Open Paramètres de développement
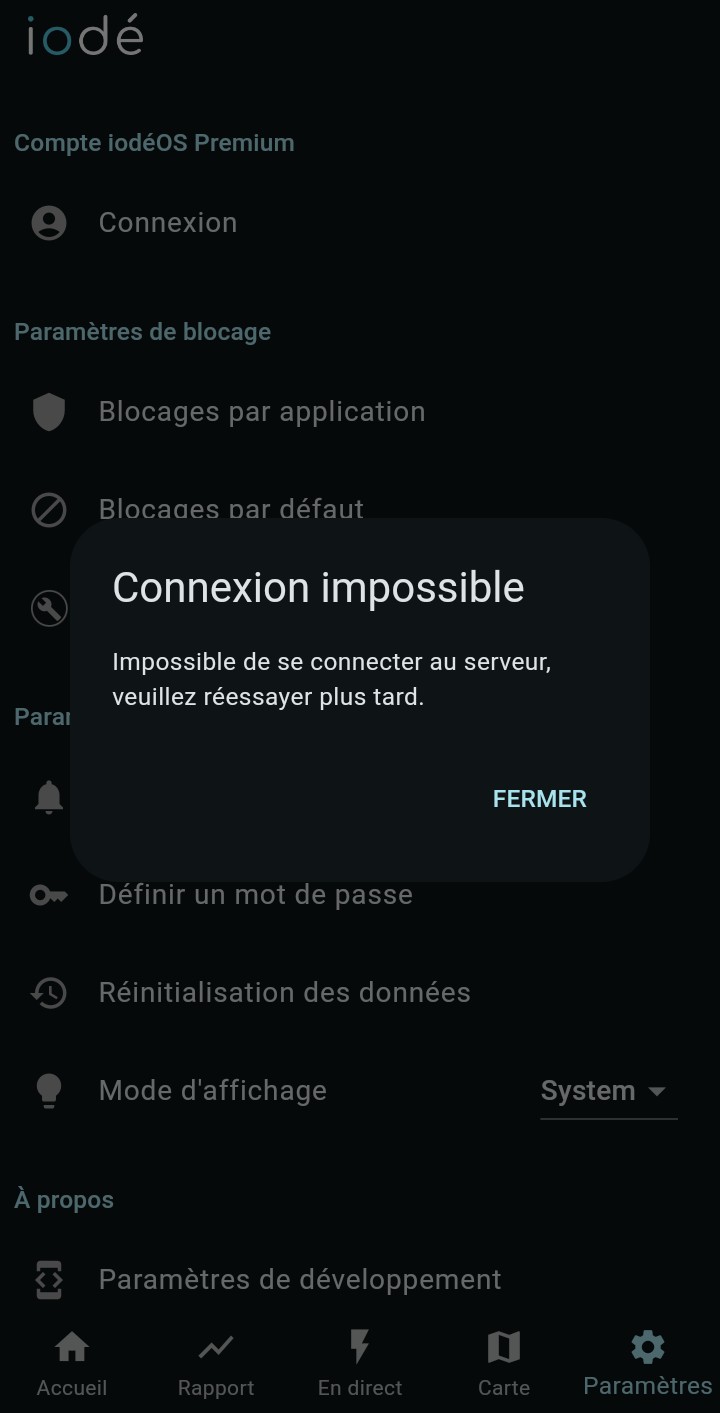Image resolution: width=720 pixels, height=1413 pixels. [x=299, y=1280]
